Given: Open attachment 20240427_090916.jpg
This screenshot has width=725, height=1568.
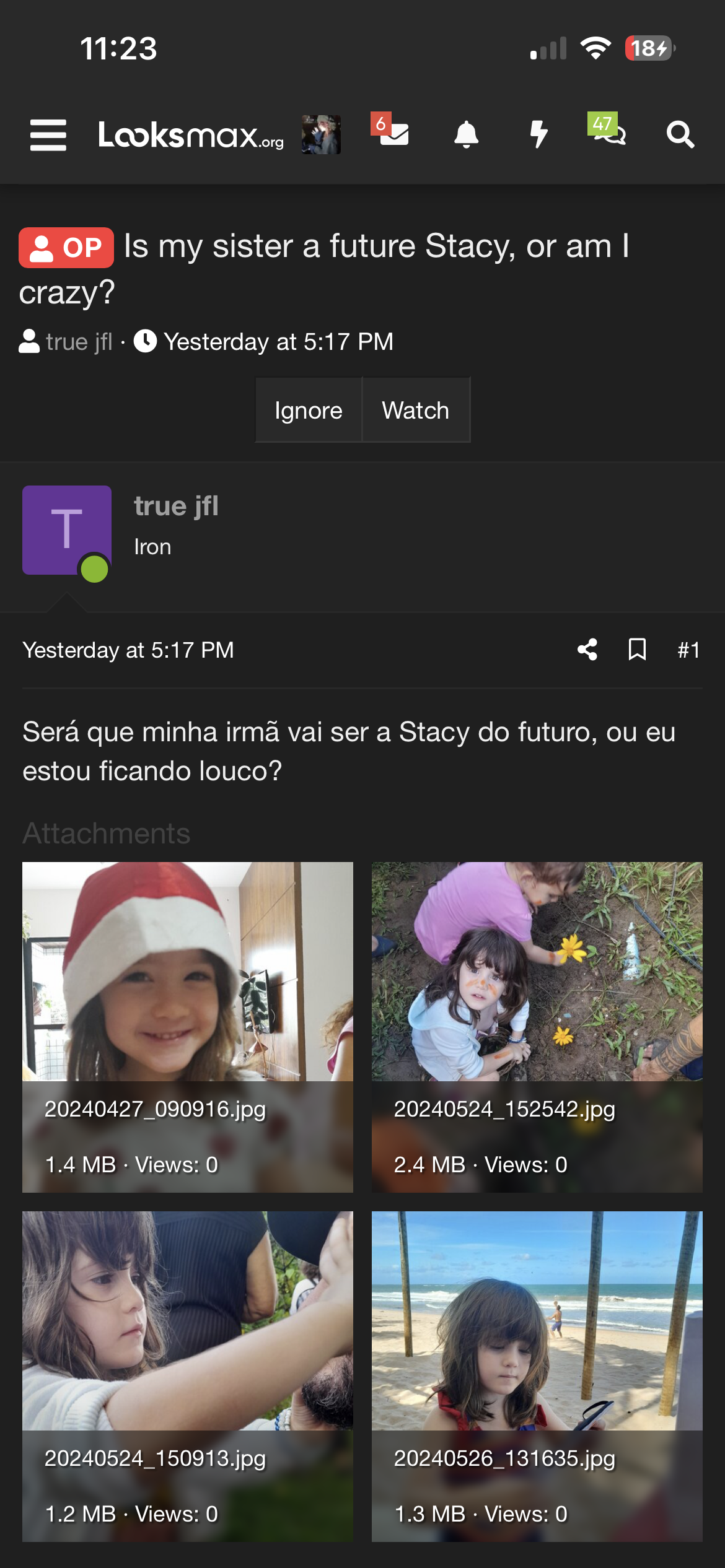Looking at the screenshot, I should [188, 1027].
